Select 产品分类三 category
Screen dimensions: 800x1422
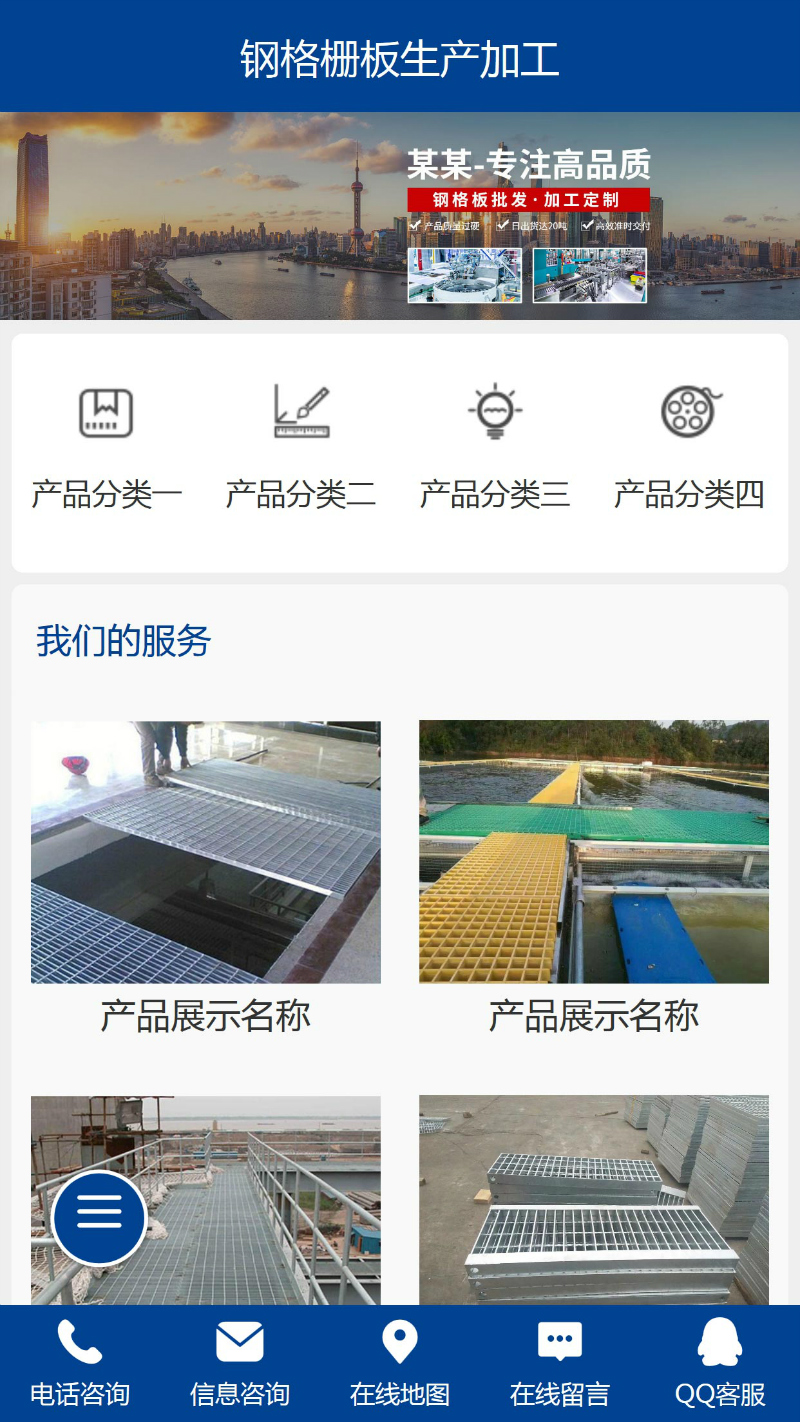(495, 450)
